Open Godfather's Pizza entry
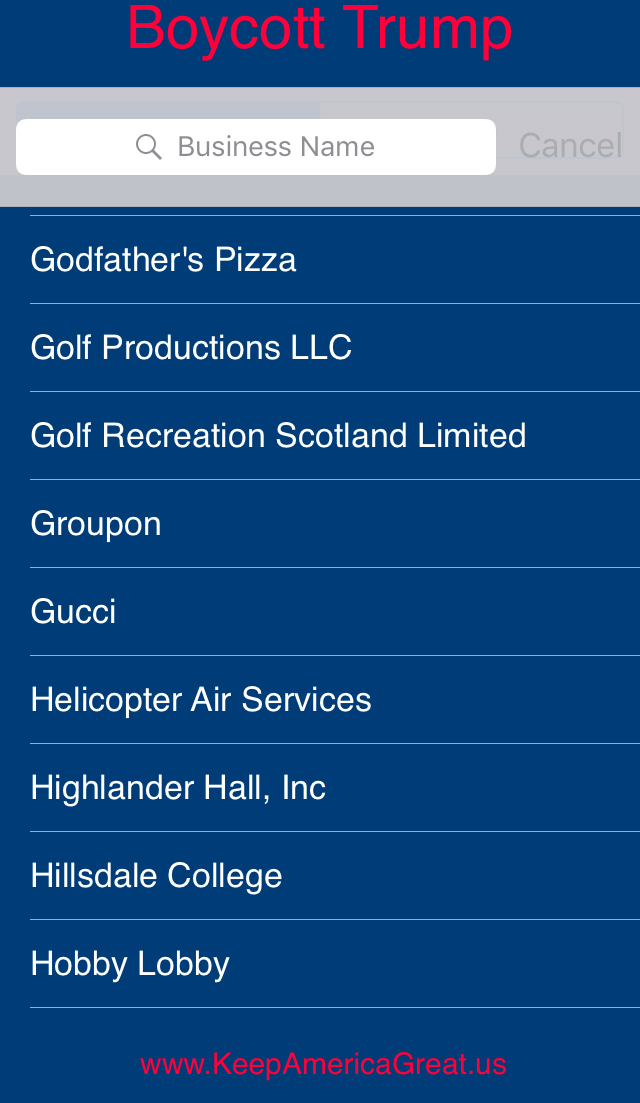The width and height of the screenshot is (640, 1103). [x=335, y=260]
